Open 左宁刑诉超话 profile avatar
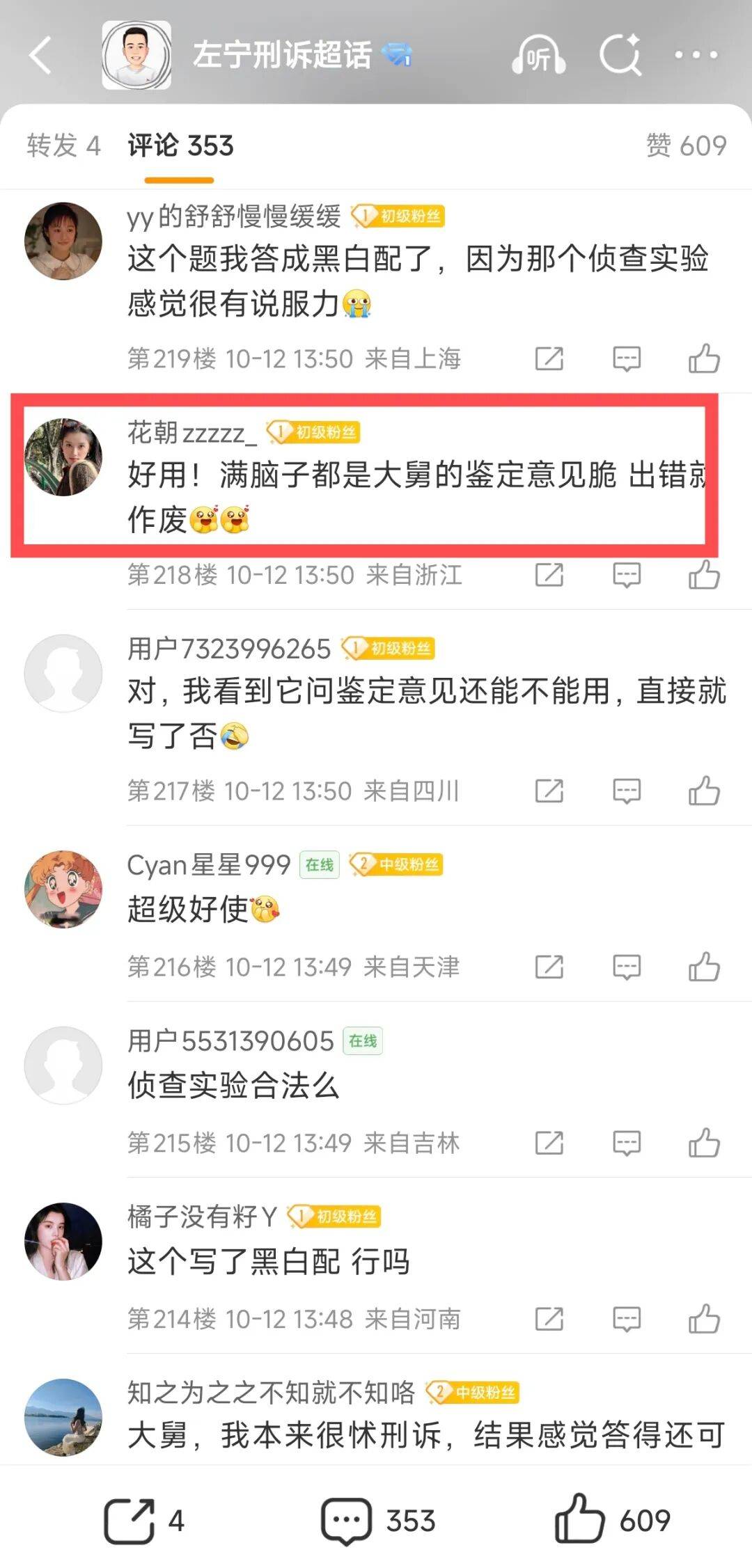This screenshot has height=1568, width=752. click(x=136, y=55)
